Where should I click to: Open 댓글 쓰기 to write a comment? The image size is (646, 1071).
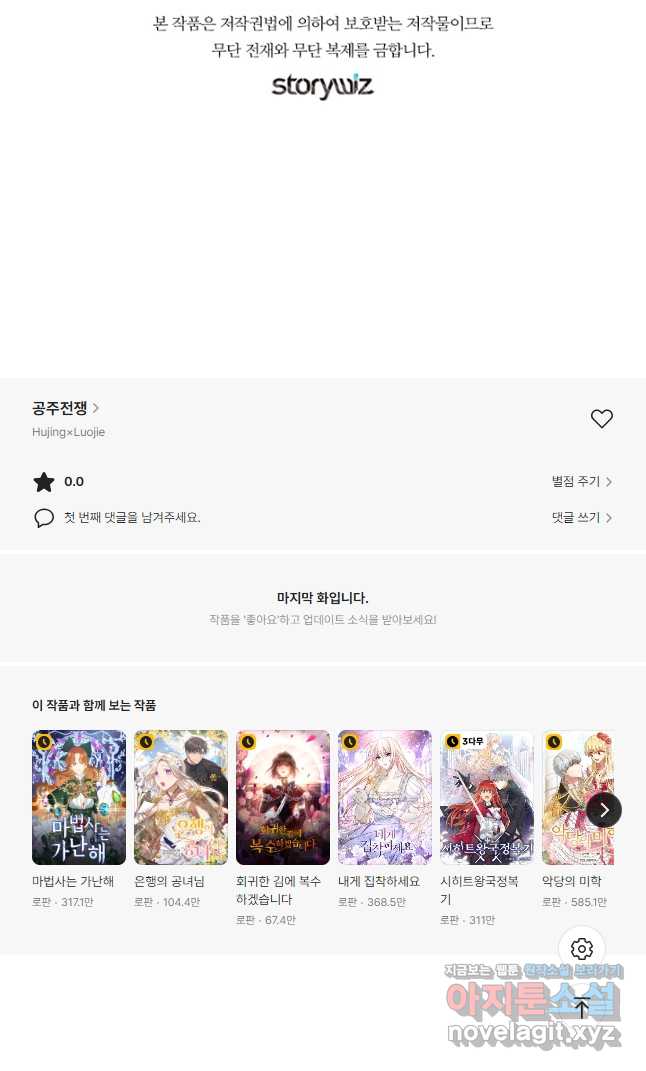click(x=582, y=518)
